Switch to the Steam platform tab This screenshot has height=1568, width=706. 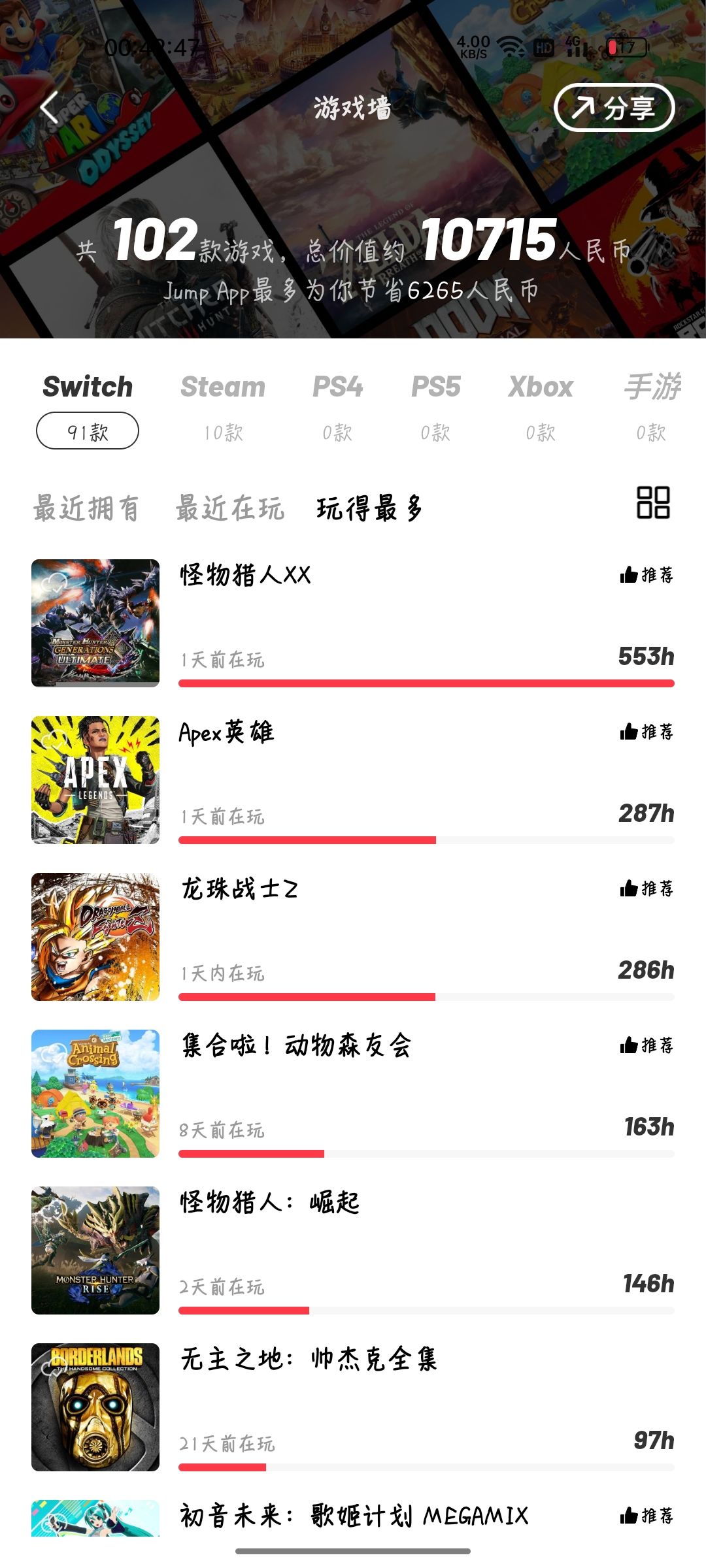pos(223,406)
